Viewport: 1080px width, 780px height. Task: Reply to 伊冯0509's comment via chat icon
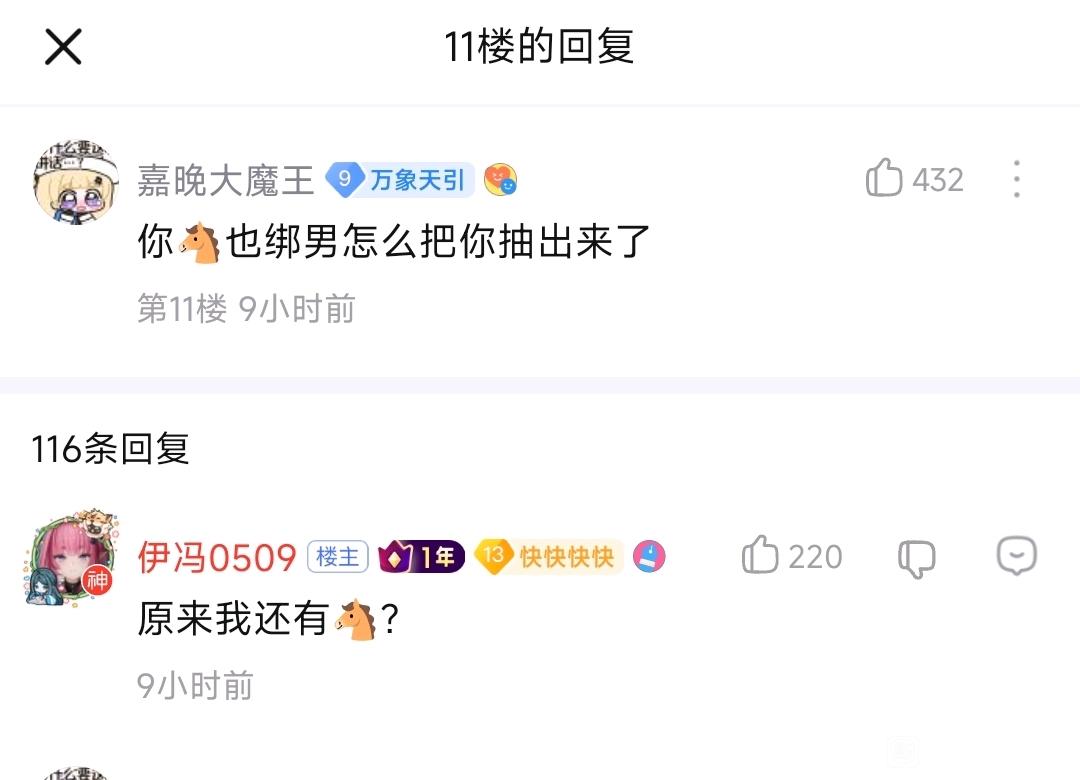point(1017,555)
